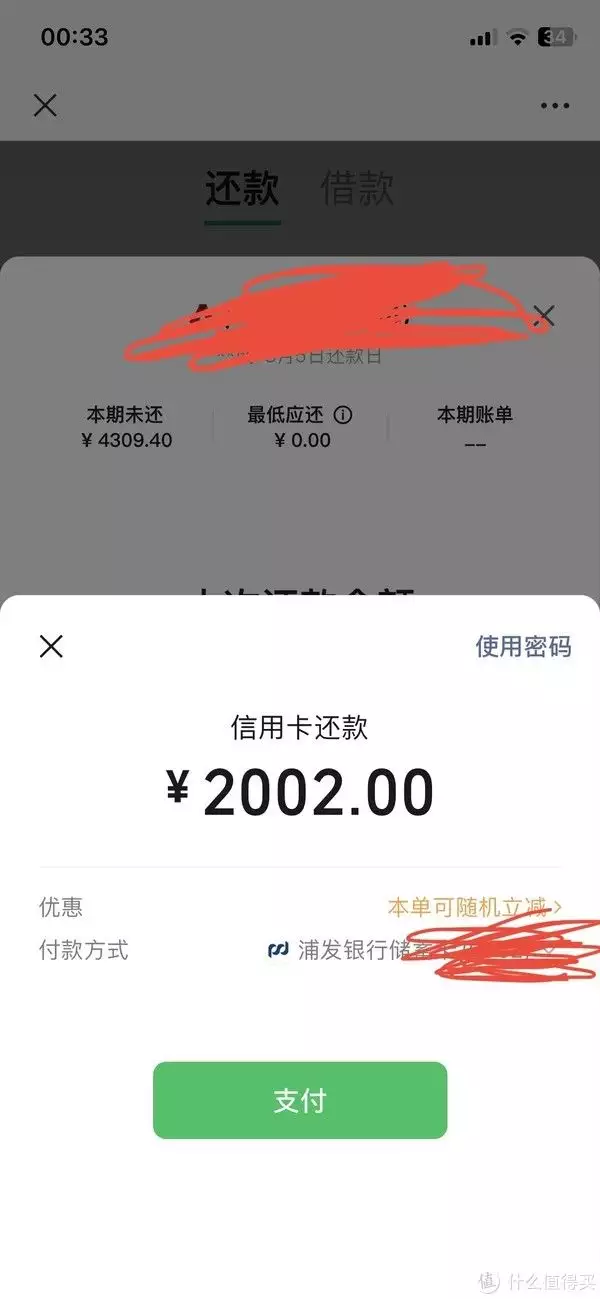The height and width of the screenshot is (1299, 600).
Task: Dismiss the credit card bill panel
Action: coord(544,317)
